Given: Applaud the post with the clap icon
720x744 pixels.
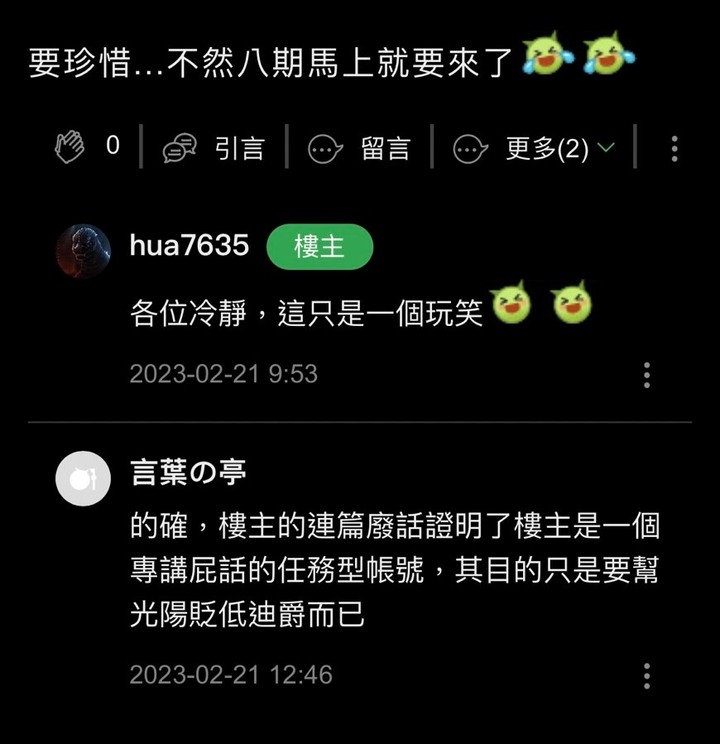Looking at the screenshot, I should coord(72,148).
